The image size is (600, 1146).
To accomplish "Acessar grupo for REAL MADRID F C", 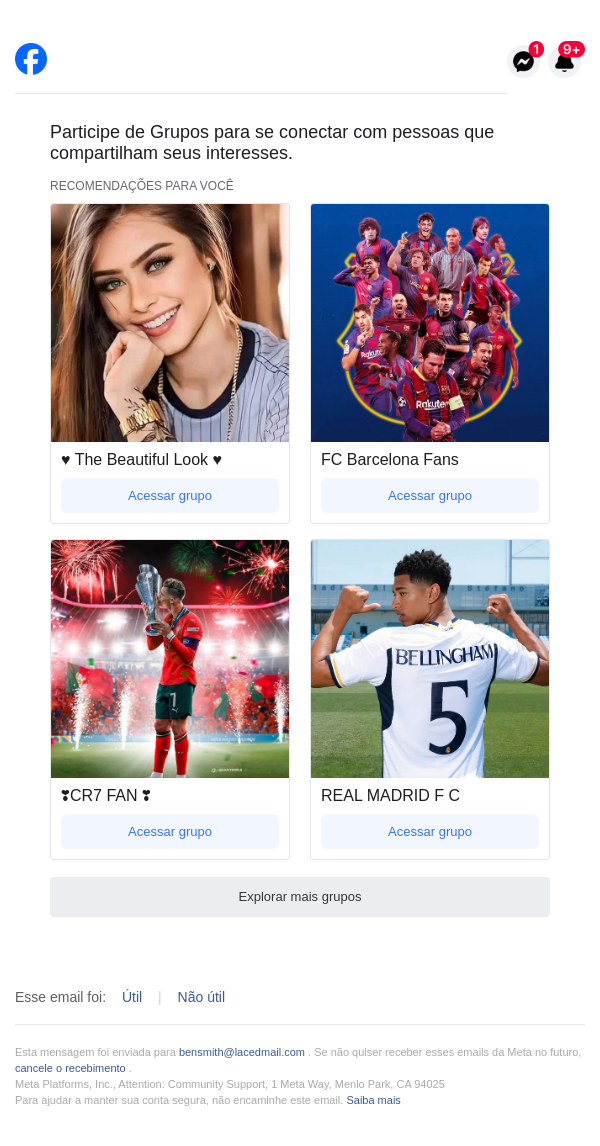I will 430,831.
